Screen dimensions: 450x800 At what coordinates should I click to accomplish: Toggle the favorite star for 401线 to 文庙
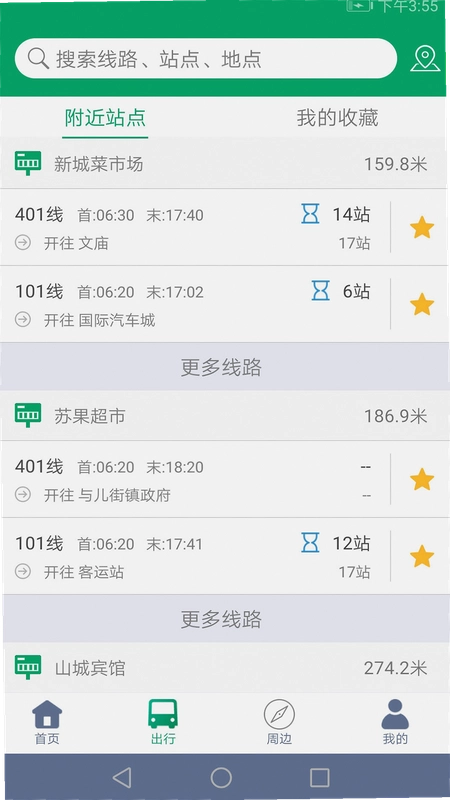click(422, 228)
